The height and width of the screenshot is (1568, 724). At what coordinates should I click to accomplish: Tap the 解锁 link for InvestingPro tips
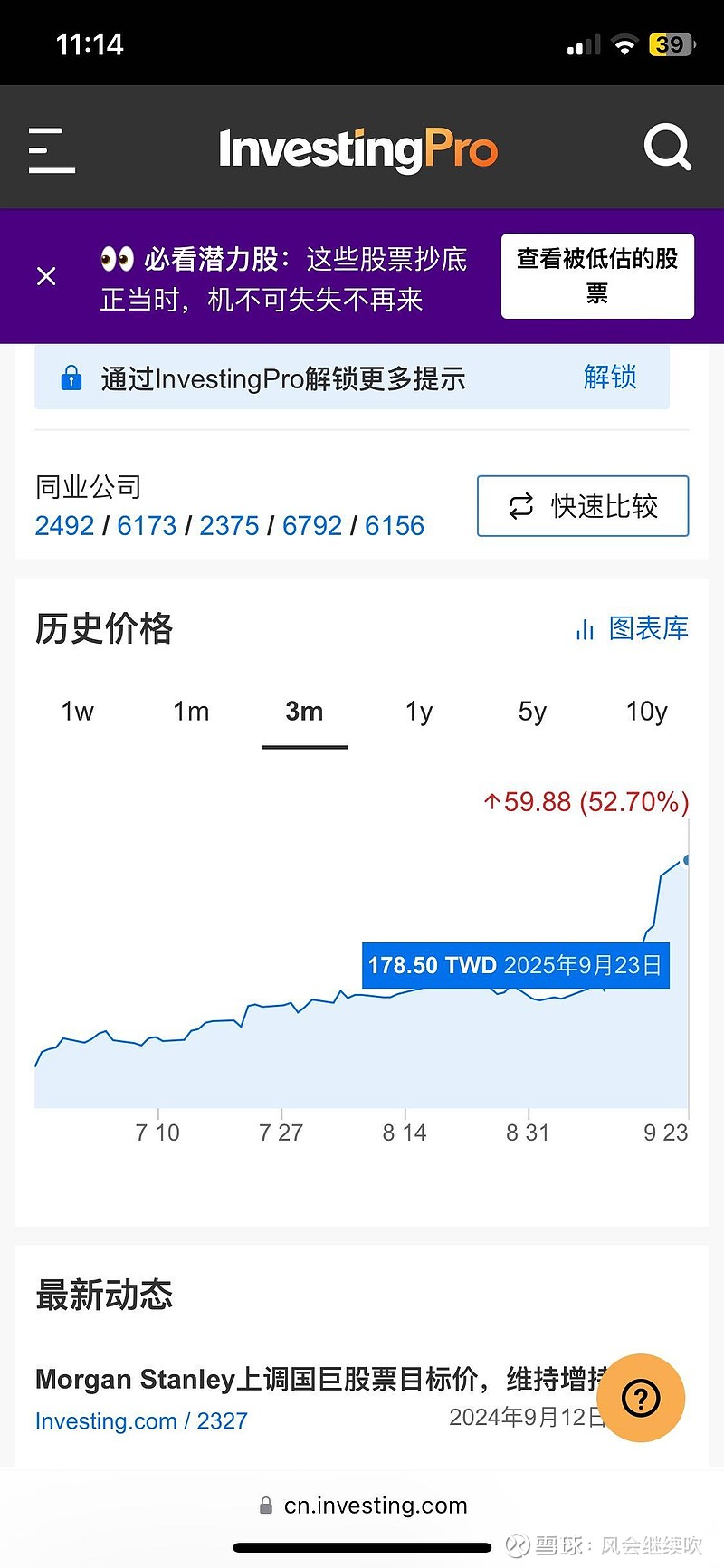610,377
